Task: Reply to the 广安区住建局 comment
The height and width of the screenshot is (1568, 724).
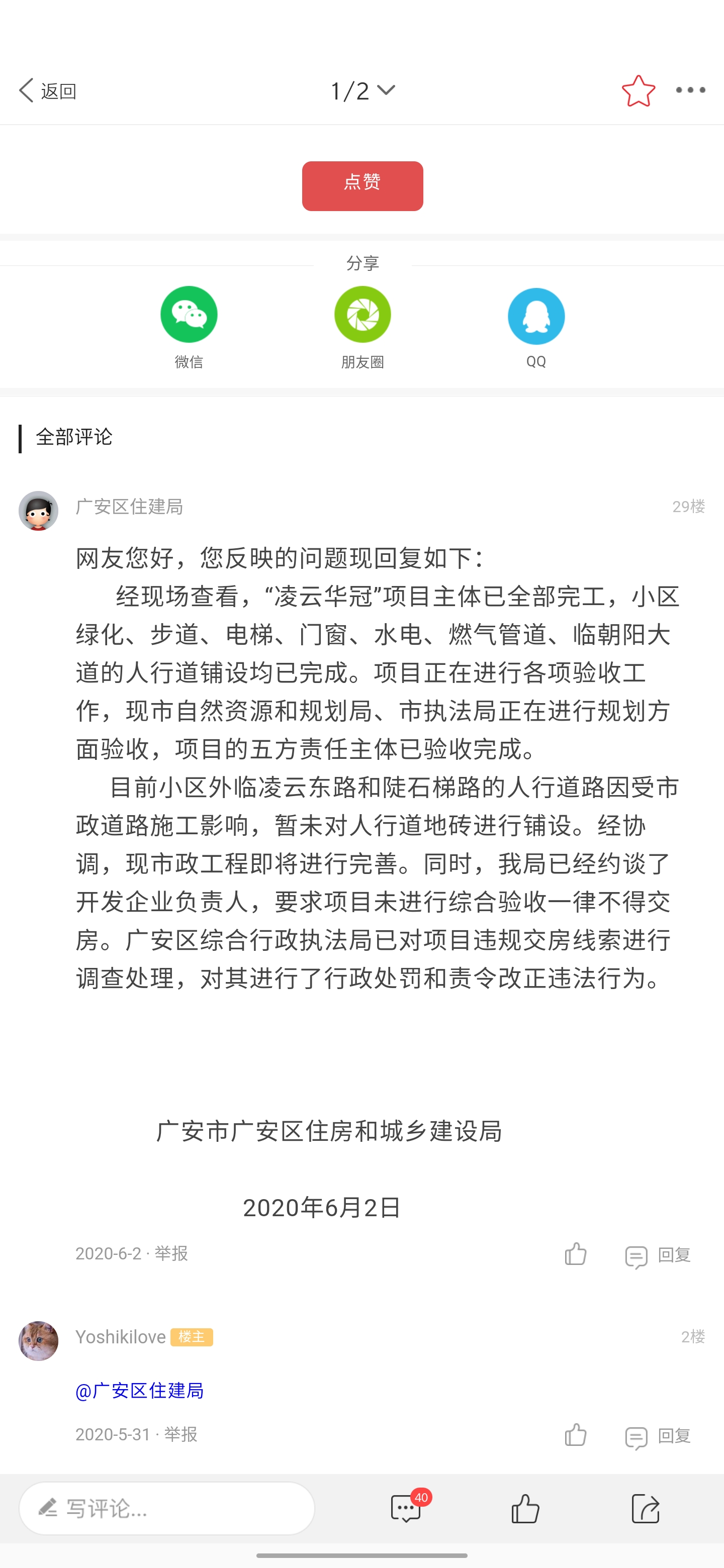Action: point(658,1255)
